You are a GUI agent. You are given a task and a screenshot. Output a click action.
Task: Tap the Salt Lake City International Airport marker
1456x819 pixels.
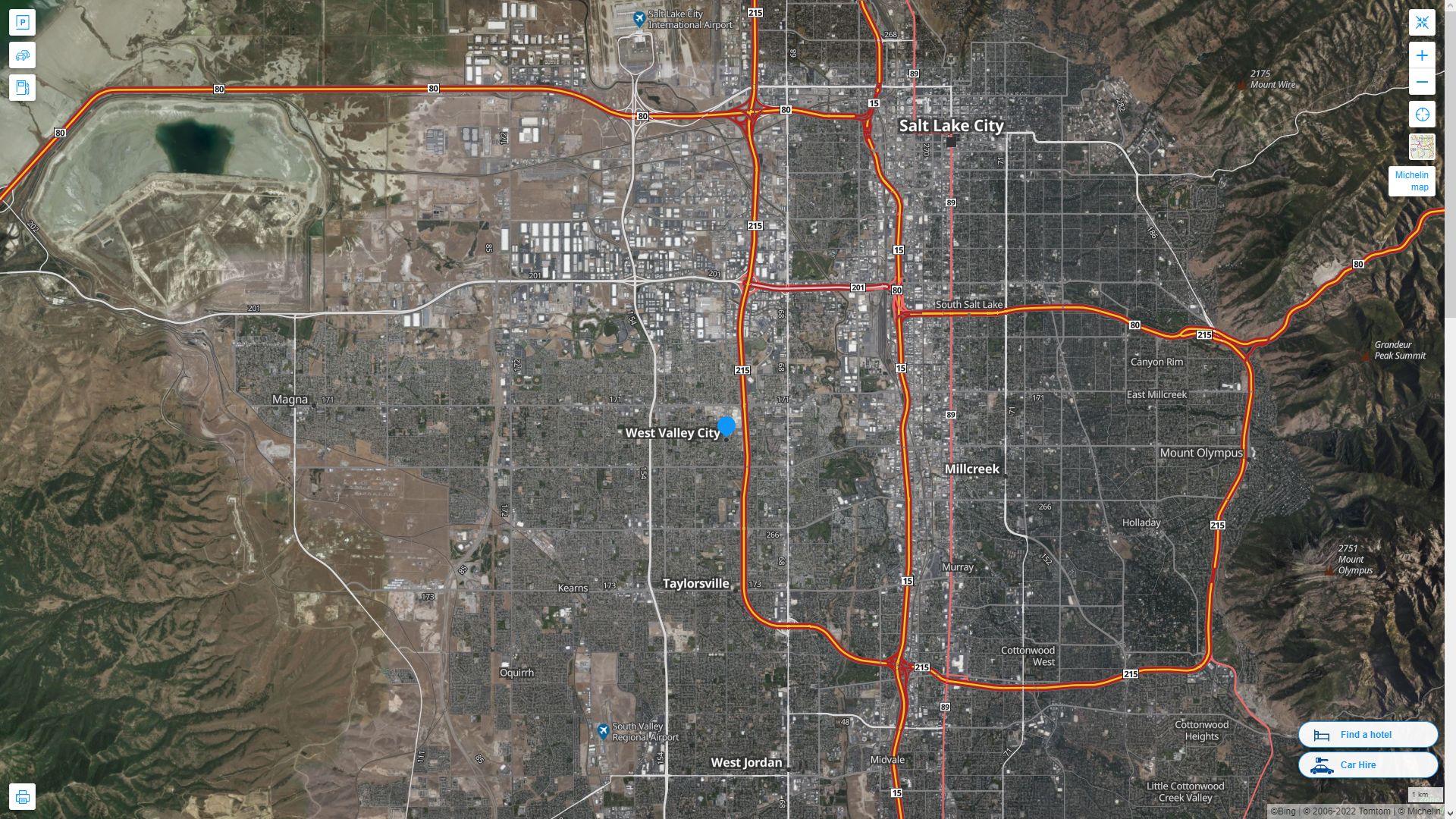coord(639,19)
